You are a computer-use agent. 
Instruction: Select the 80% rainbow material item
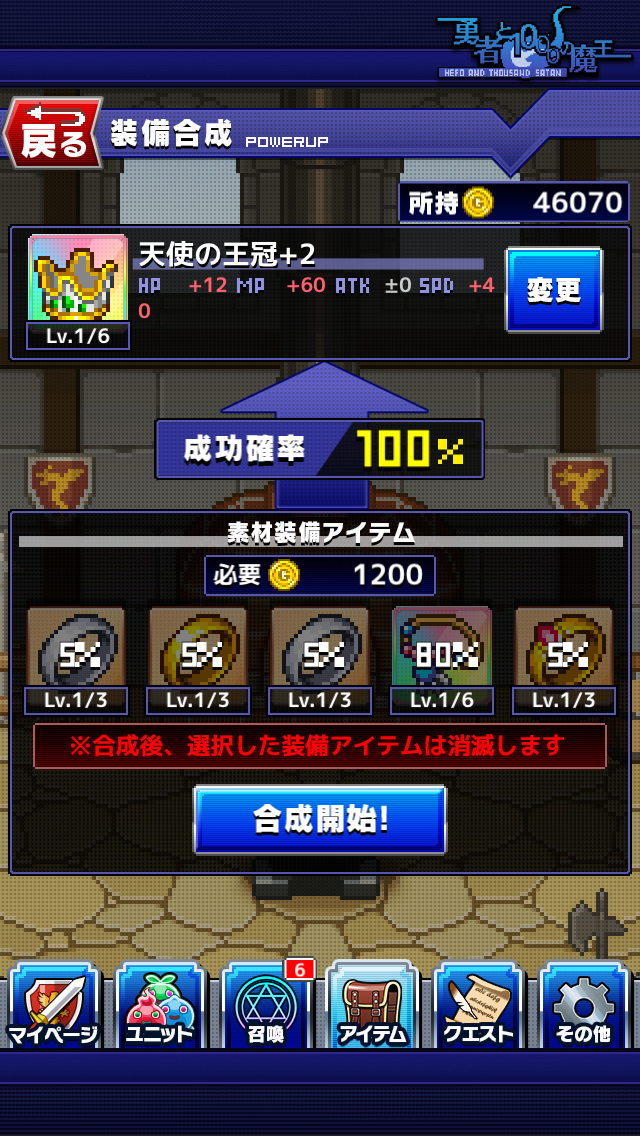(441, 658)
